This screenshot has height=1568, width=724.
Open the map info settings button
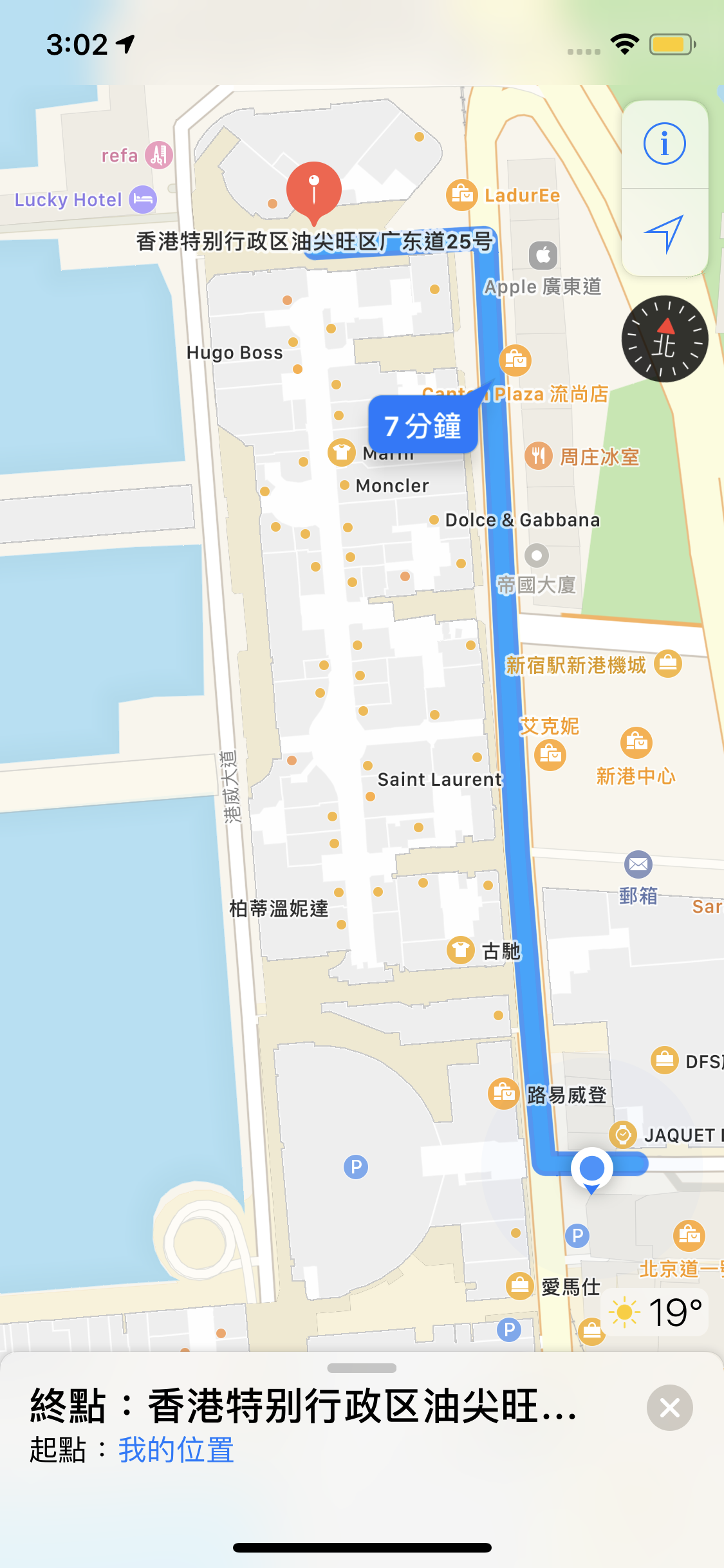(x=664, y=144)
